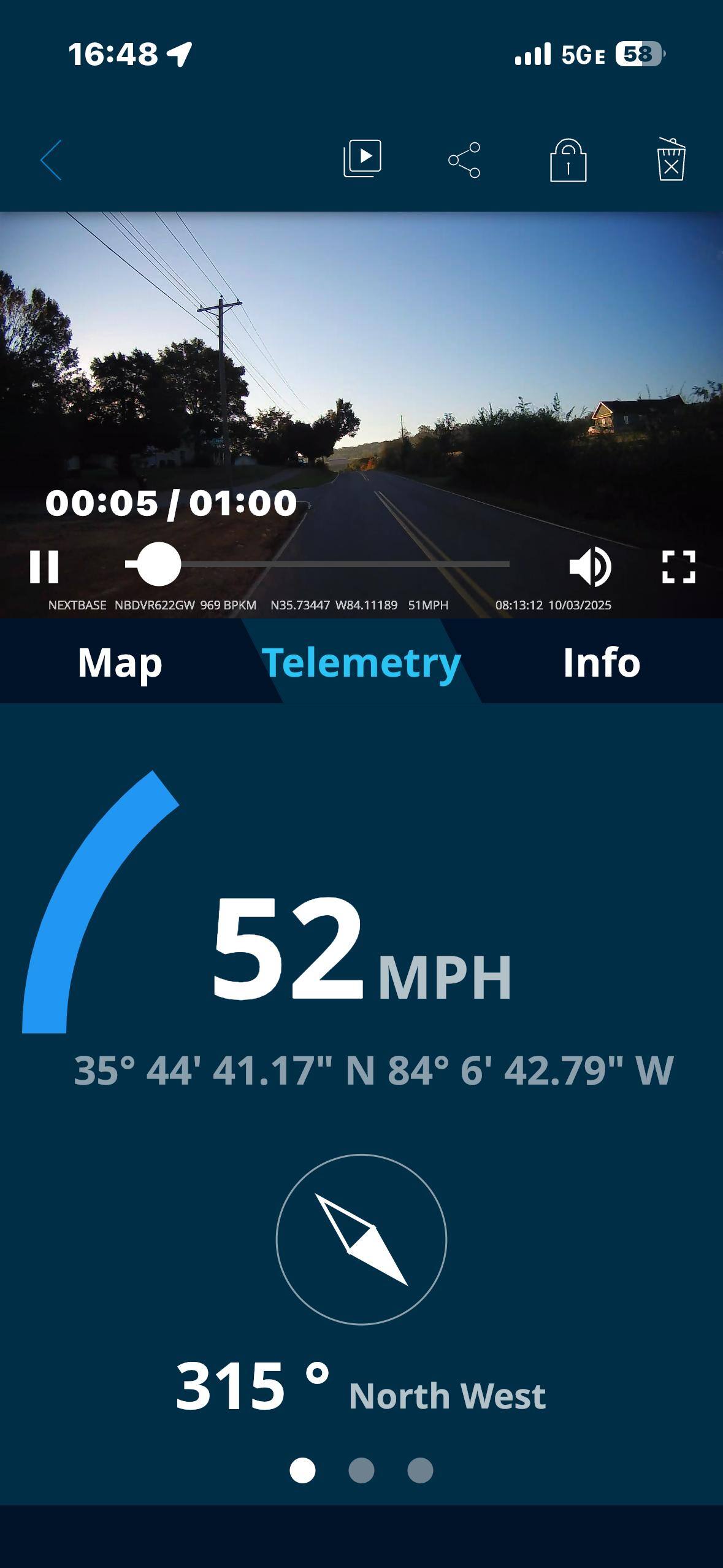Pause the video playback

[44, 566]
